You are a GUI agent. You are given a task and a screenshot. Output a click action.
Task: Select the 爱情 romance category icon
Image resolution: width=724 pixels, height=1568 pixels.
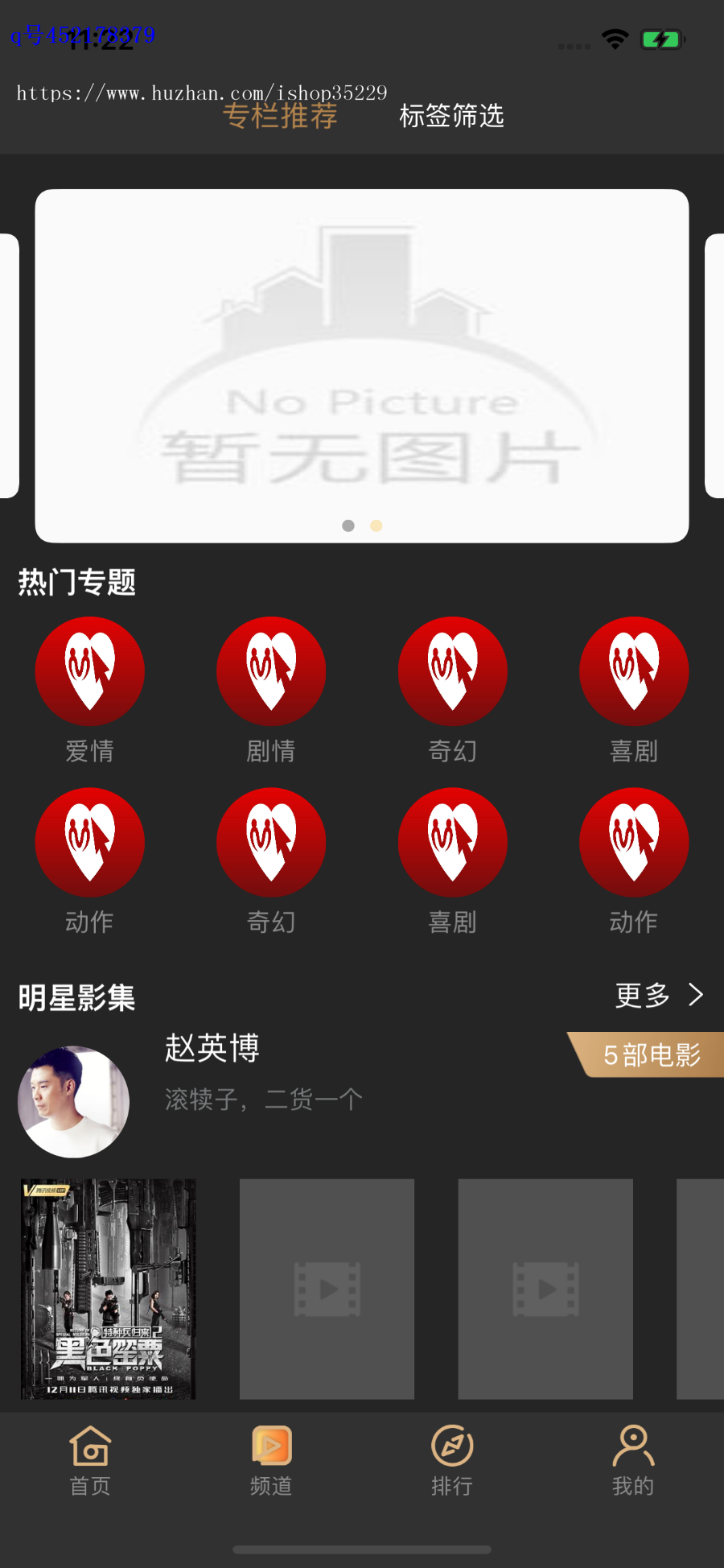tap(90, 671)
